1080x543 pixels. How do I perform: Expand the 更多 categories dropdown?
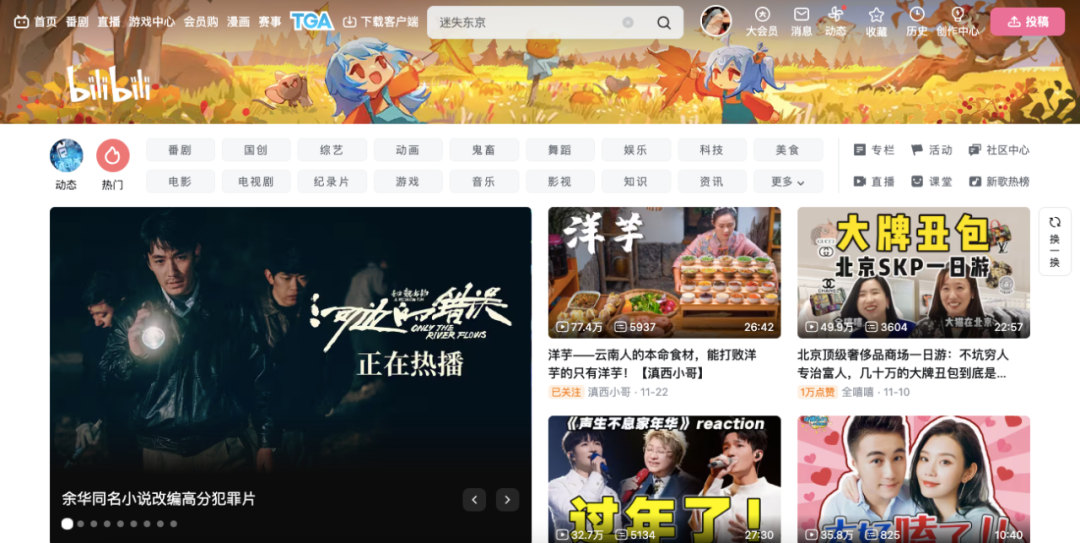789,181
